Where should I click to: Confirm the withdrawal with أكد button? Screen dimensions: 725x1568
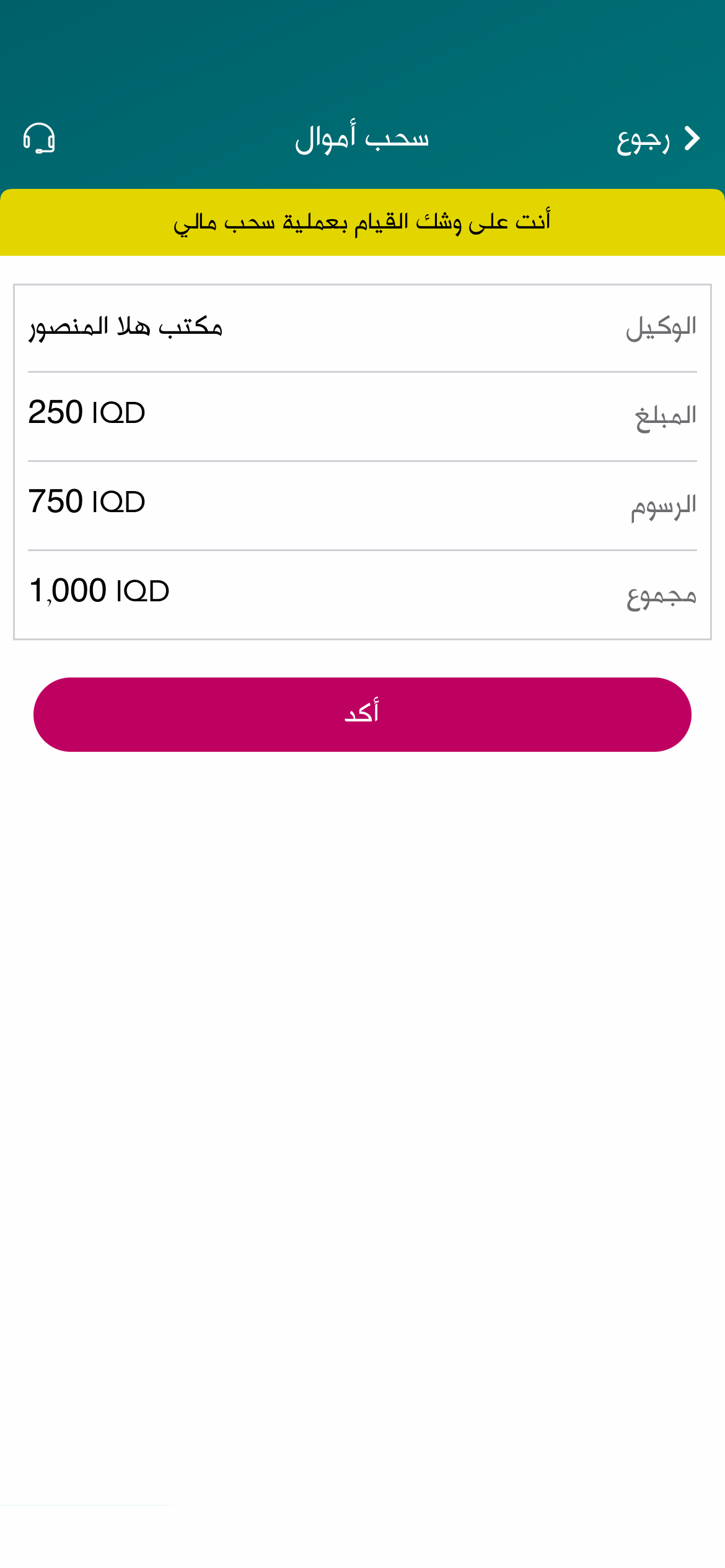[362, 714]
